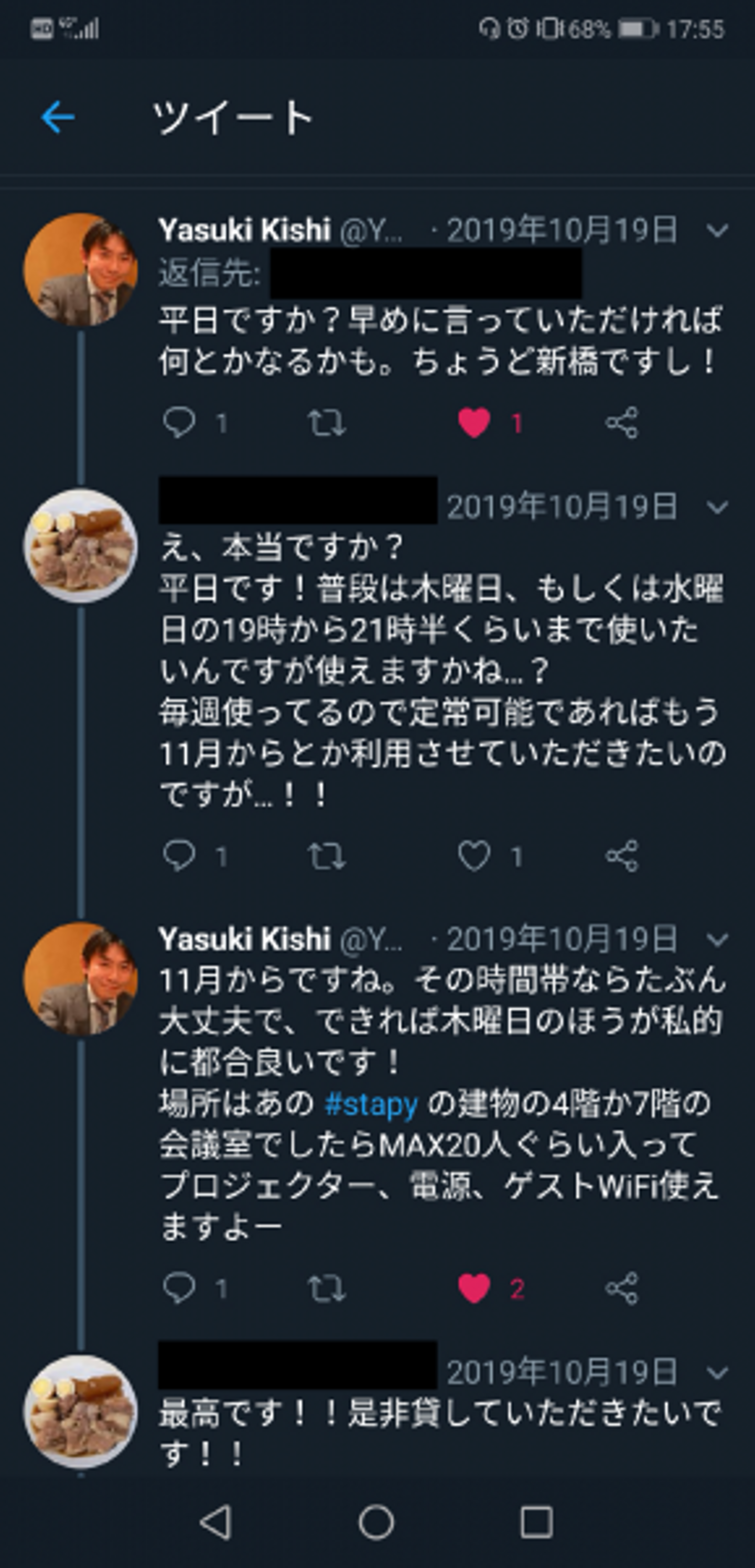Open the options chevron on the #stapy tweet
This screenshot has height=1568, width=755.
pos(717,940)
